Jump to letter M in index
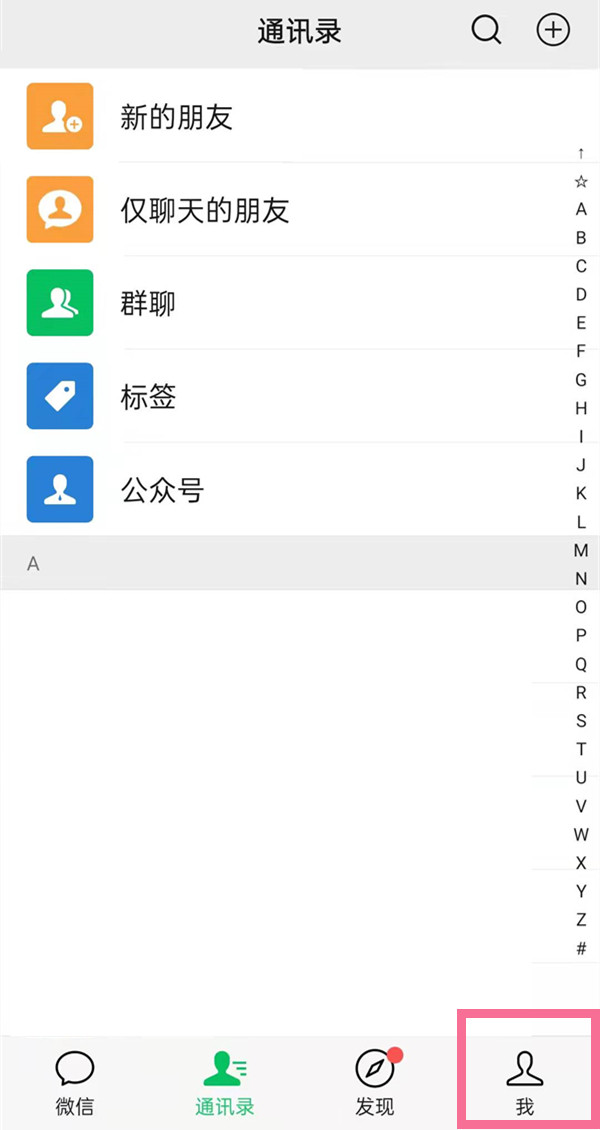 (581, 550)
